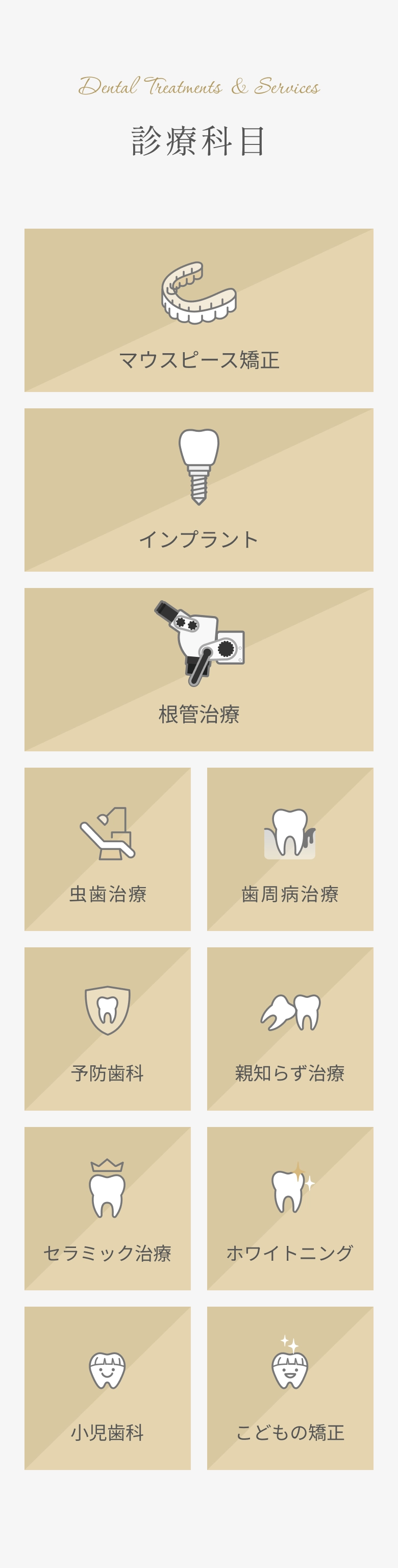View the 根管治療 treatment page
The width and height of the screenshot is (398, 1568).
198,670
